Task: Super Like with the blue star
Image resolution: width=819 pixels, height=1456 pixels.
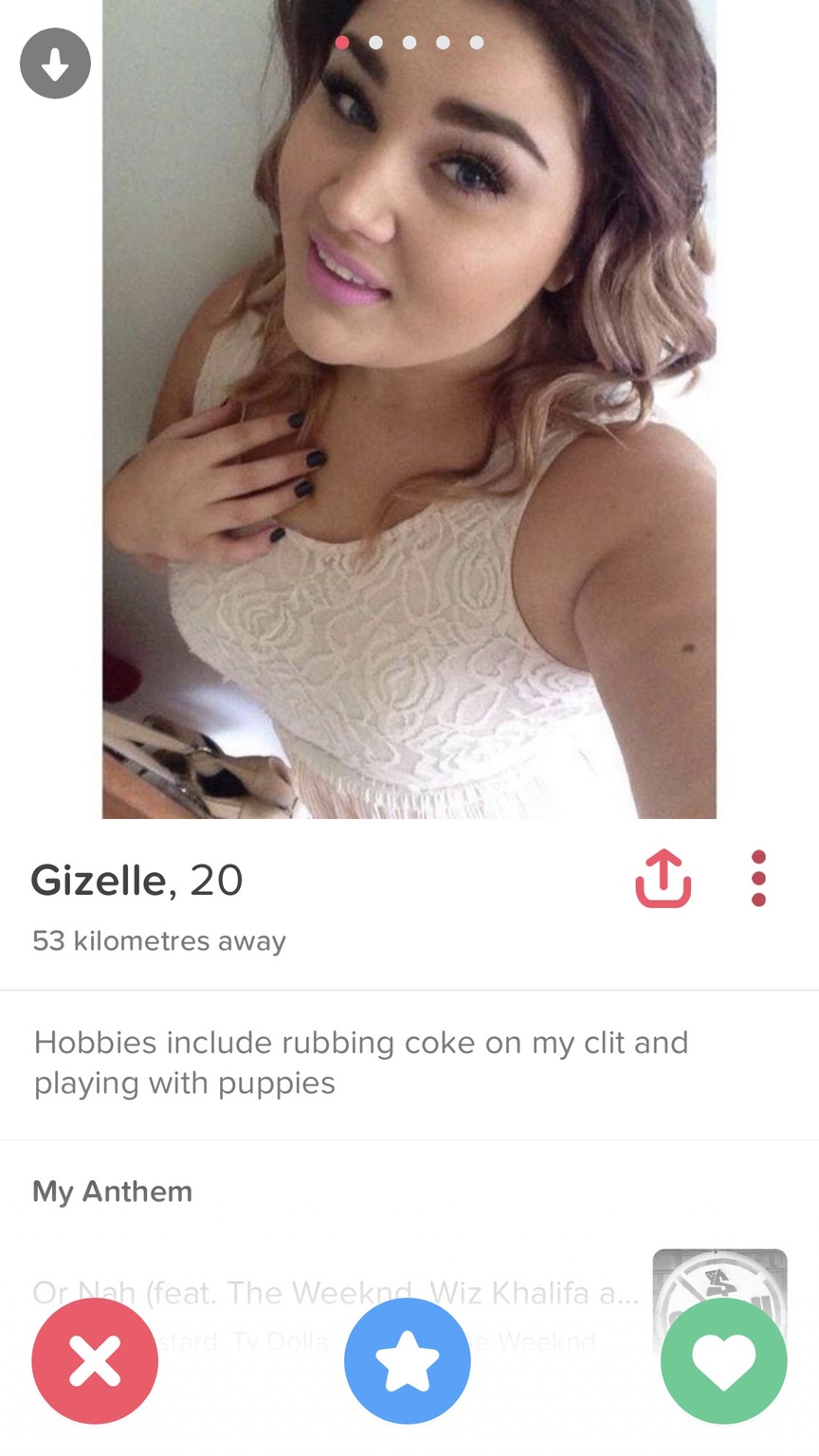Action: click(x=408, y=1360)
